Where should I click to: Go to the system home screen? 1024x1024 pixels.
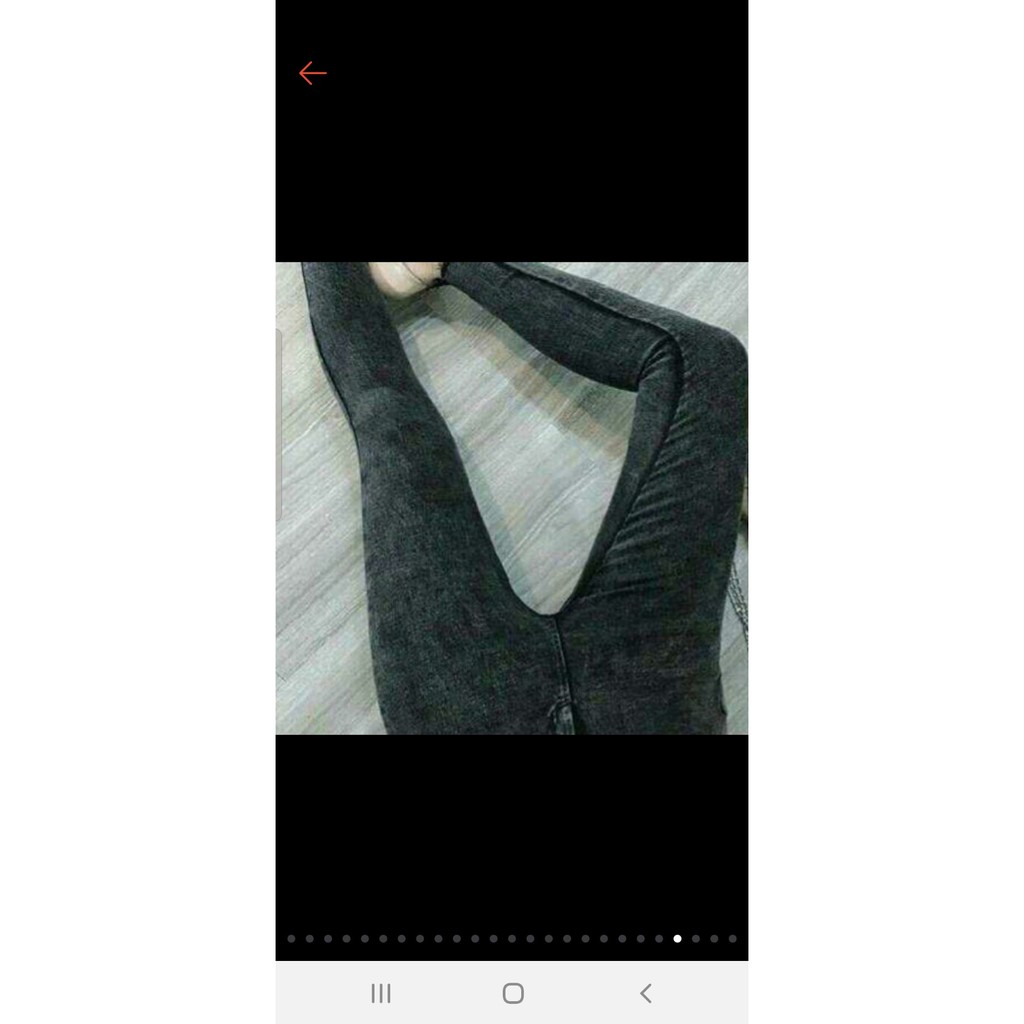click(513, 993)
